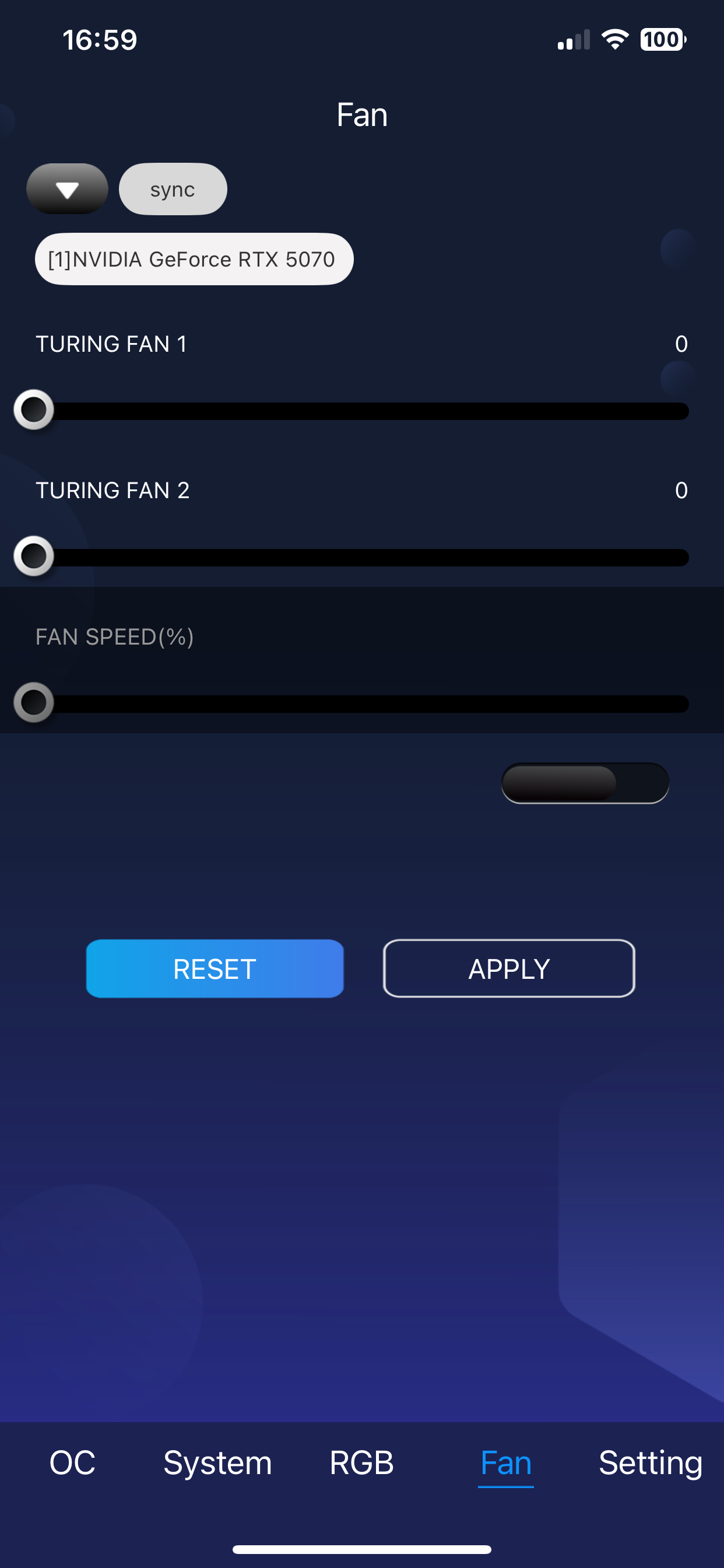Reset the fan settings
This screenshot has width=724, height=1568.
pyautogui.click(x=215, y=968)
